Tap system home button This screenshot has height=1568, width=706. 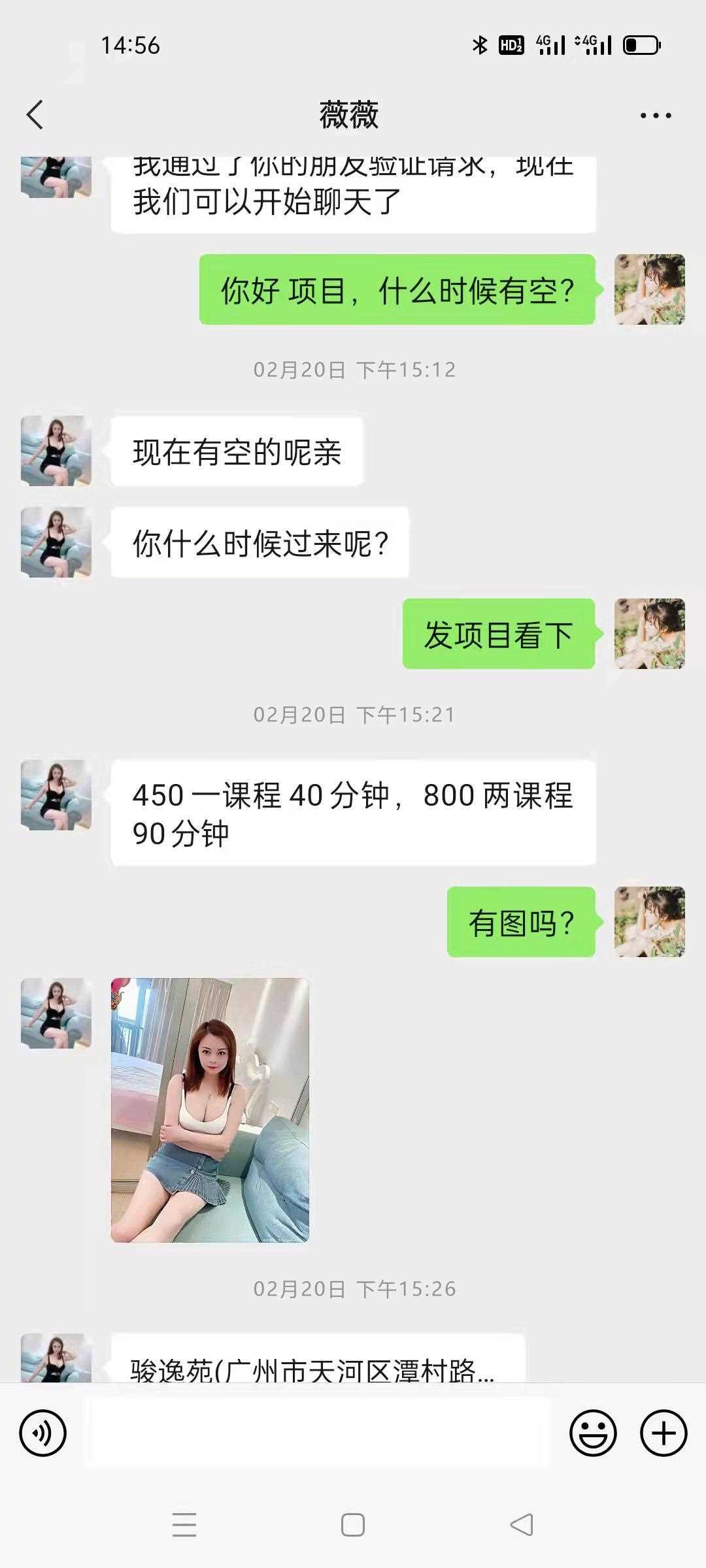click(x=353, y=1525)
